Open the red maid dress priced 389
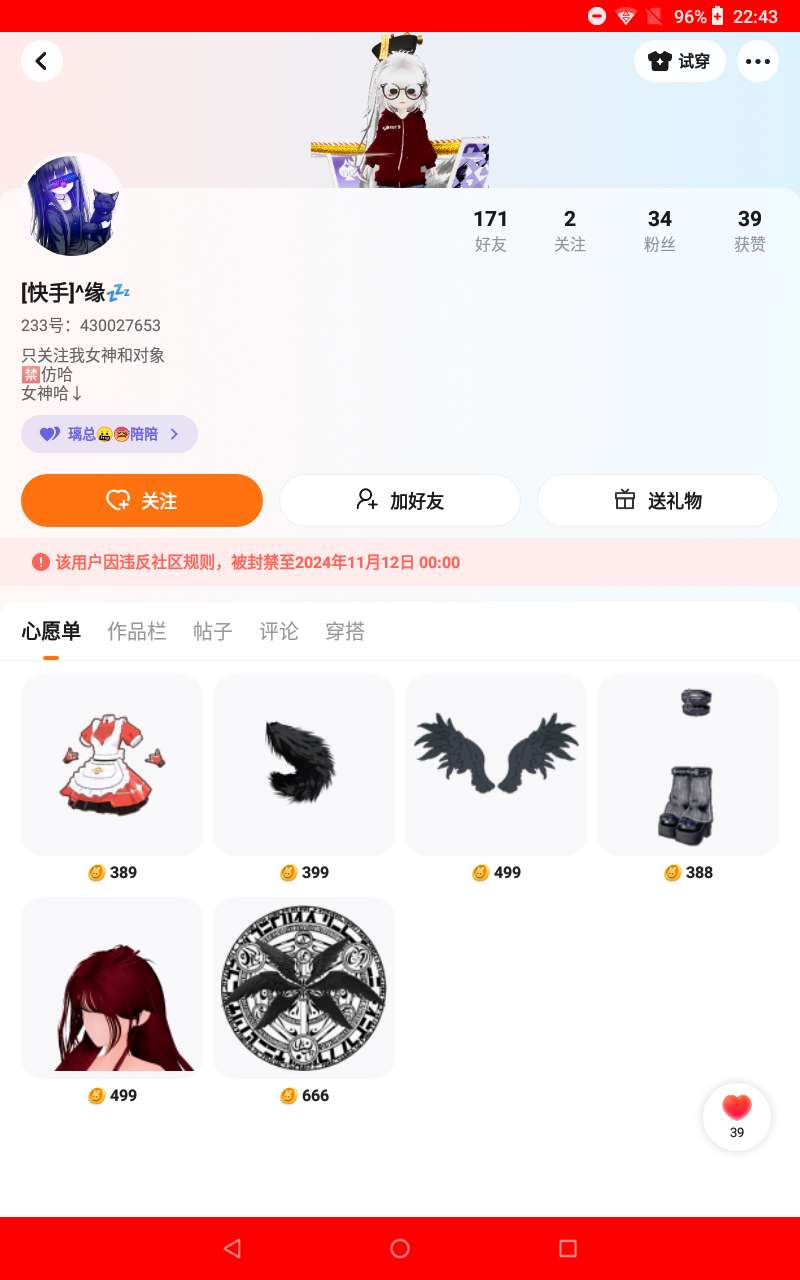The image size is (800, 1280). 112,765
